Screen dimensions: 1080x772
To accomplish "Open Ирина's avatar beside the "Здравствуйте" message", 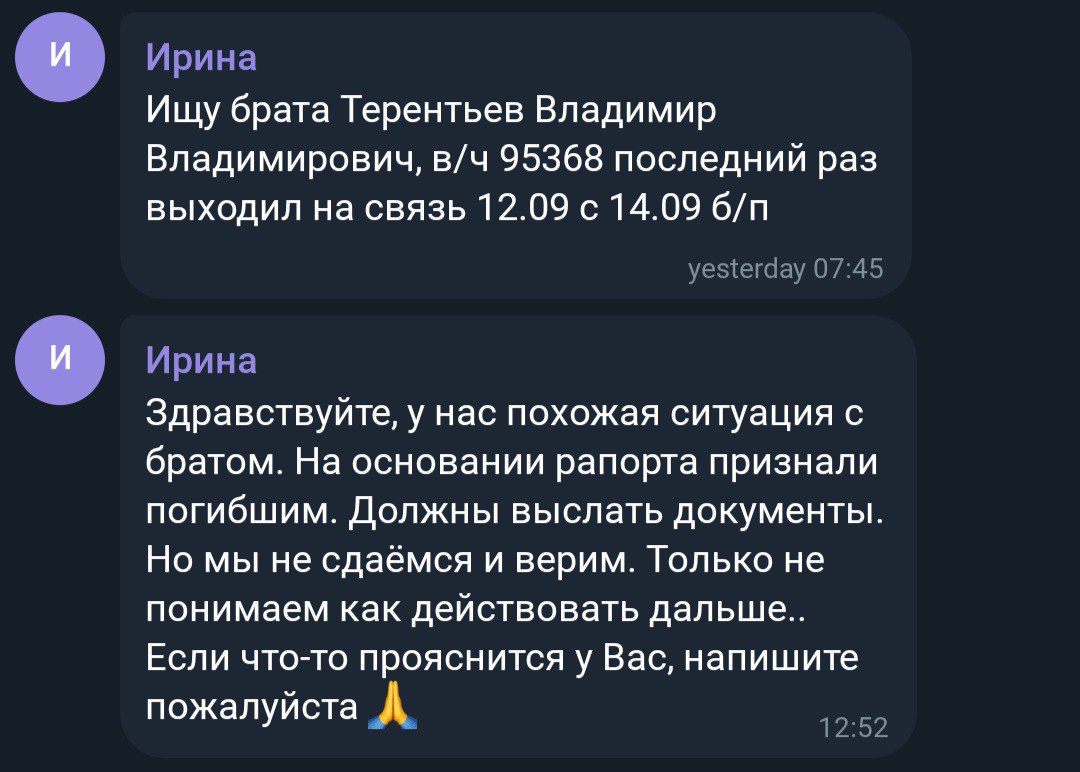I will click(x=61, y=360).
